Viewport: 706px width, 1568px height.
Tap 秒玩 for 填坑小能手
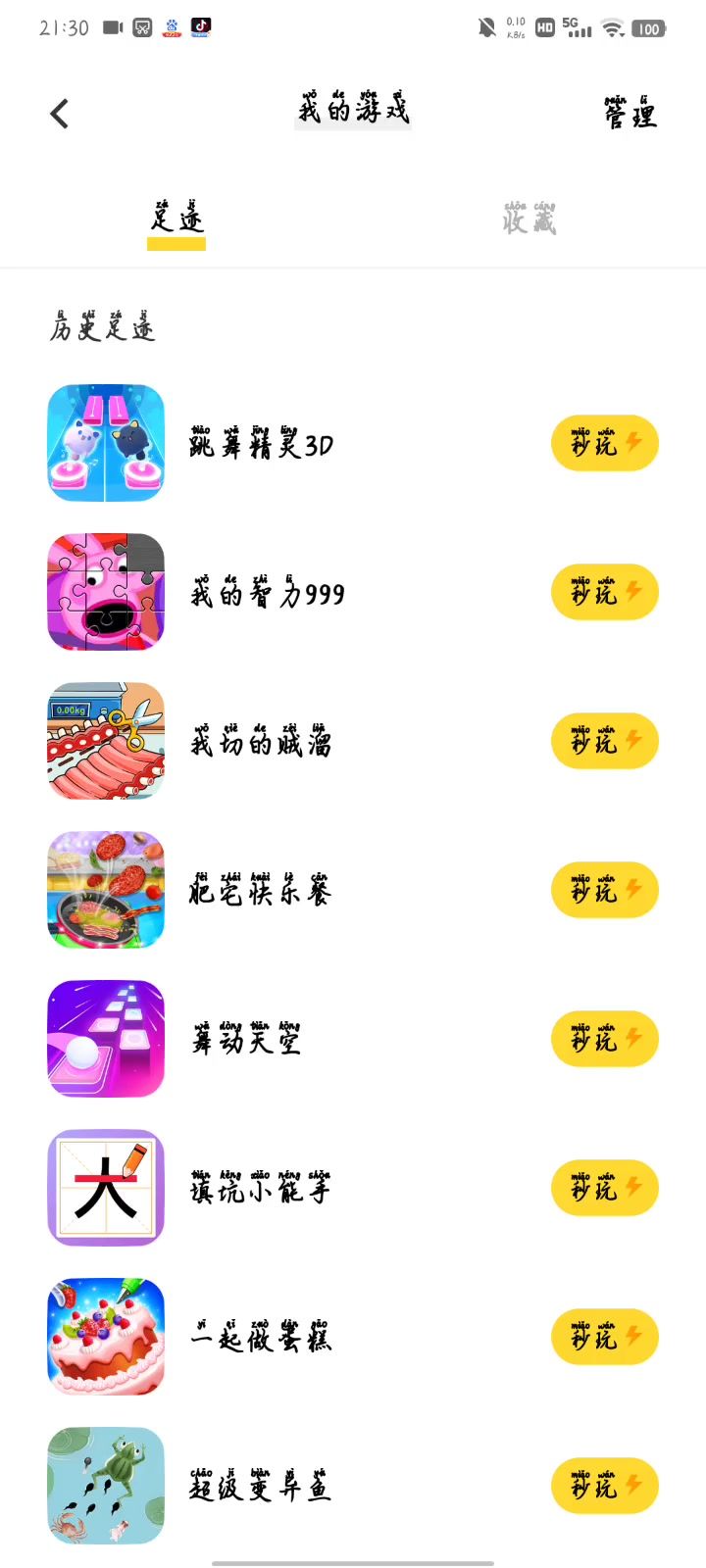604,1188
